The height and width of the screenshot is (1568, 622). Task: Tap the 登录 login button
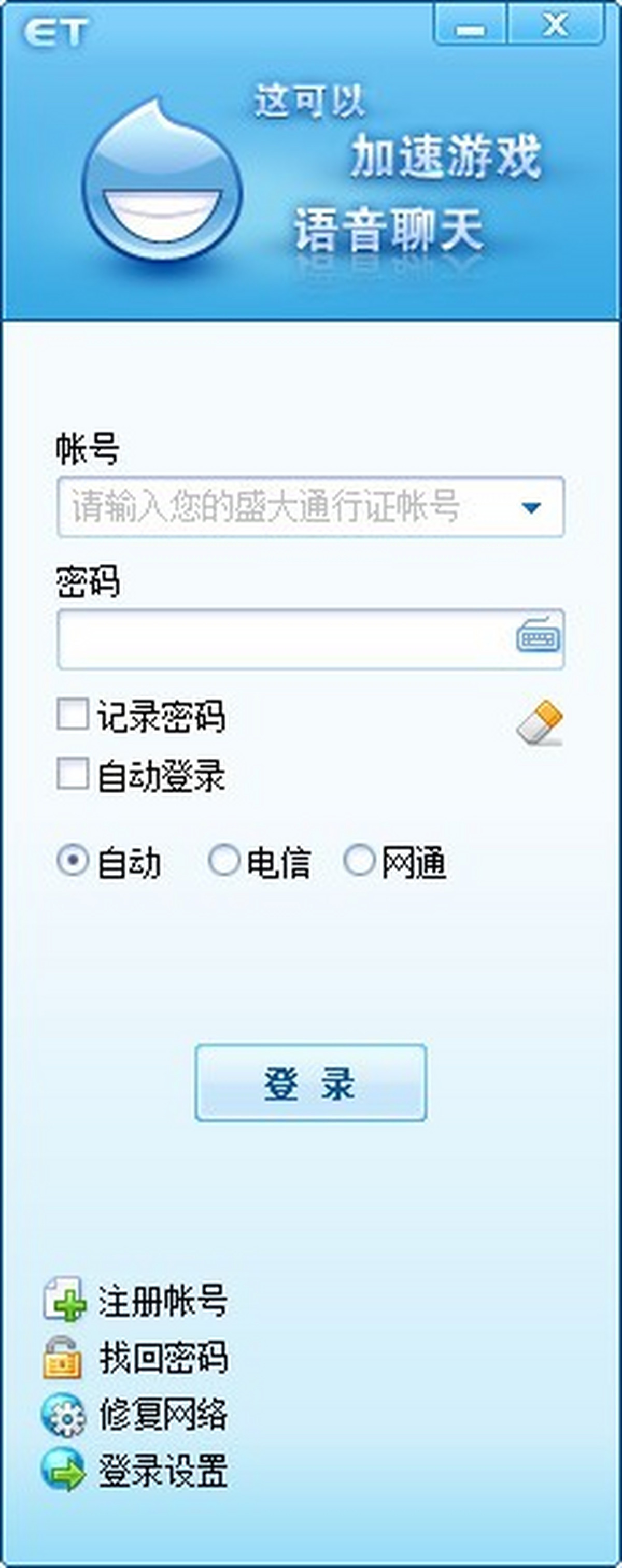coord(310,1082)
